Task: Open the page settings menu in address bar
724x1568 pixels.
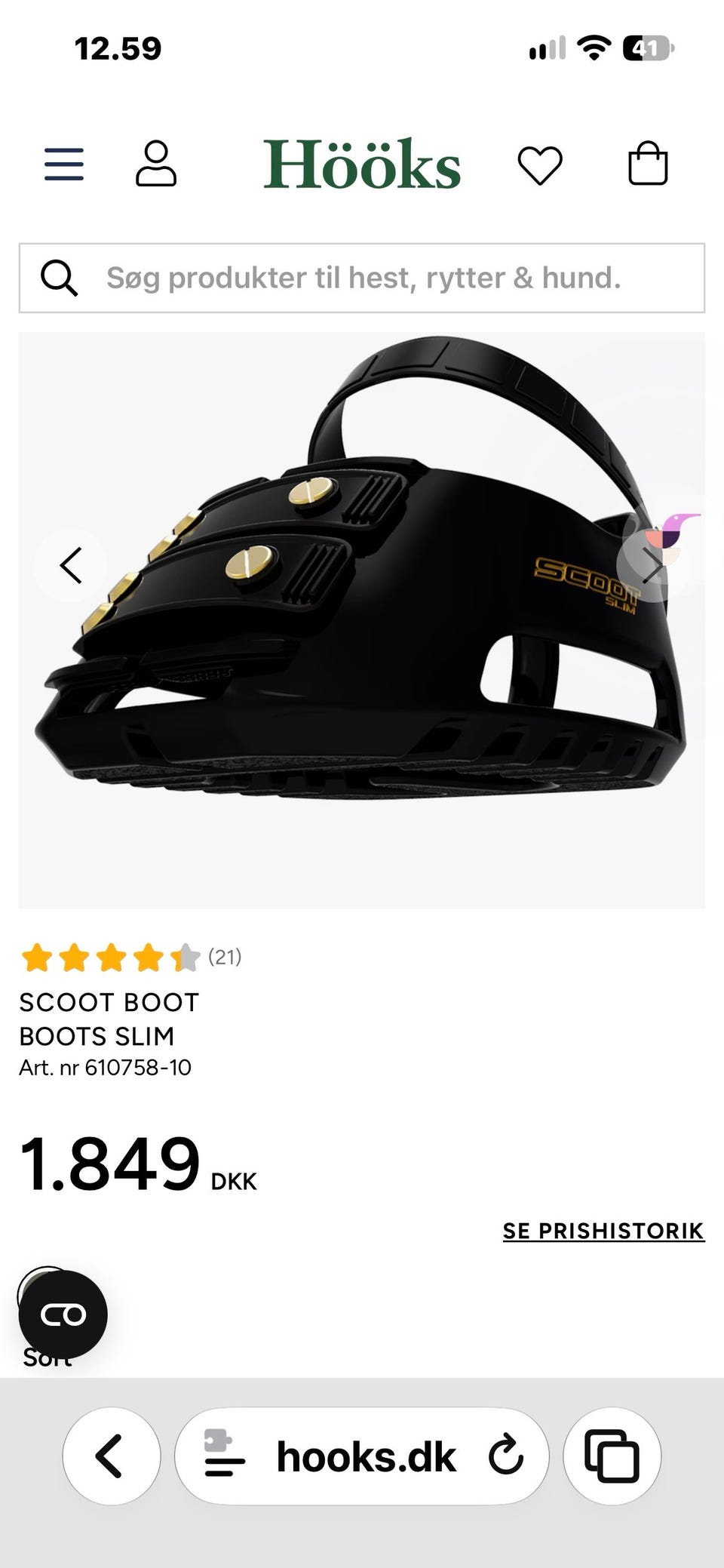Action: (x=224, y=1455)
